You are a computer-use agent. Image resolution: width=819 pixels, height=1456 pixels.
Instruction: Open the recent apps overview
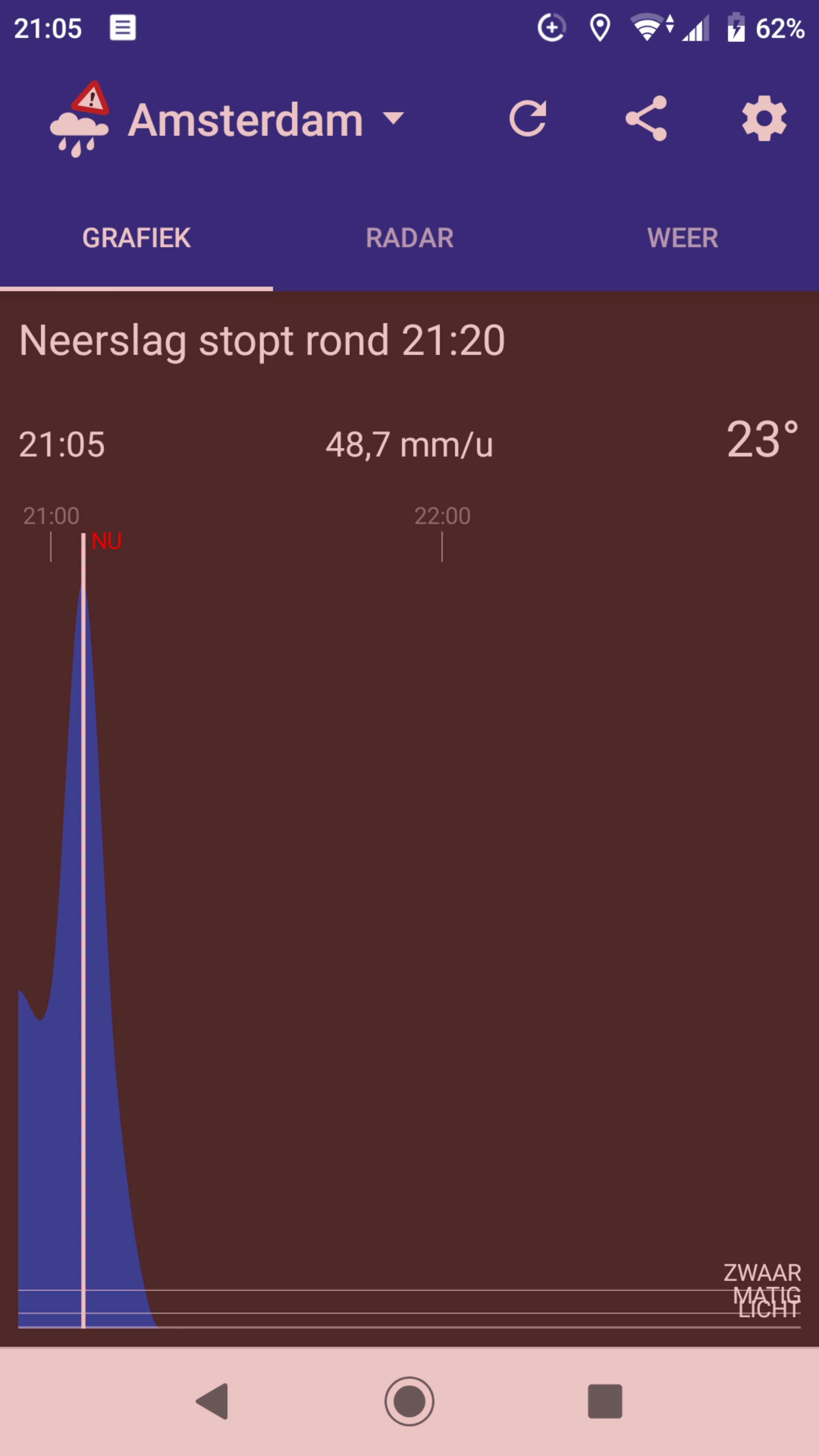(605, 1401)
